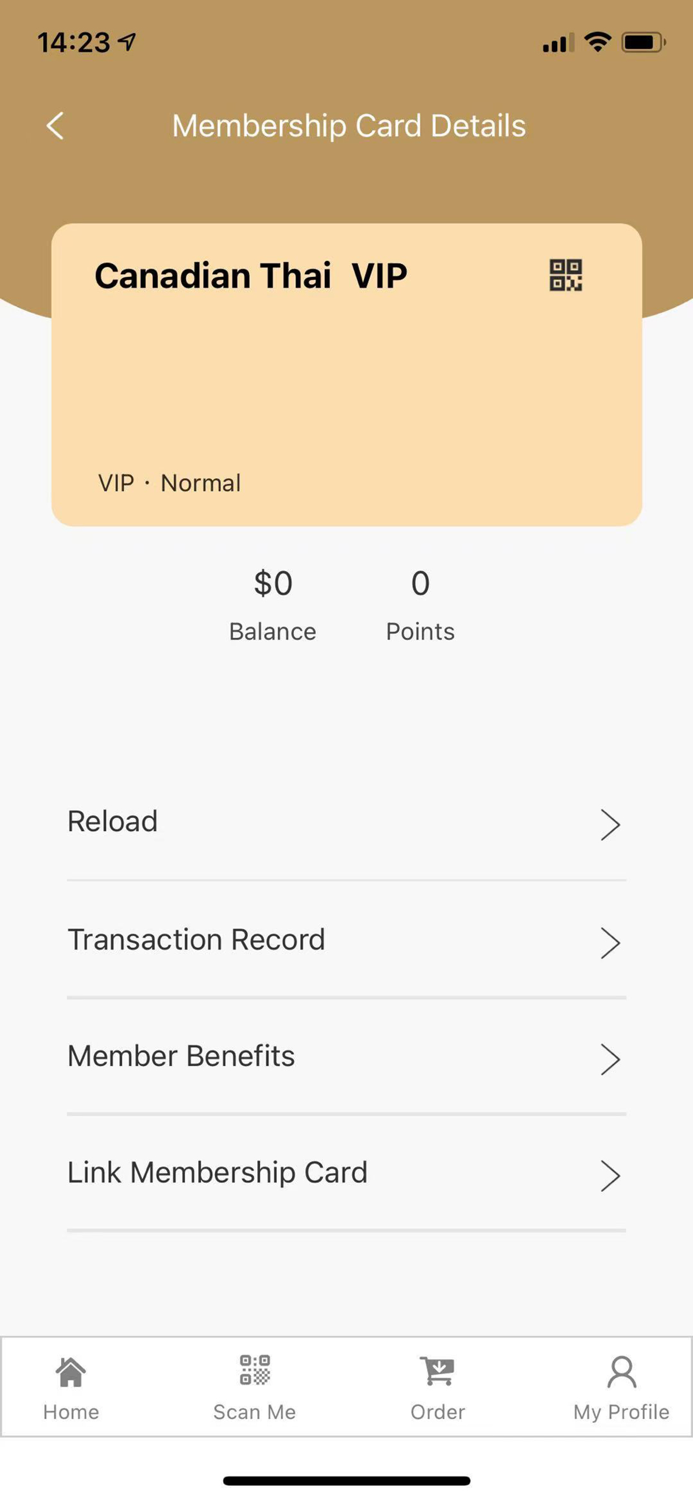693x1500 pixels.
Task: Go to the Order tab
Action: tap(437, 1388)
